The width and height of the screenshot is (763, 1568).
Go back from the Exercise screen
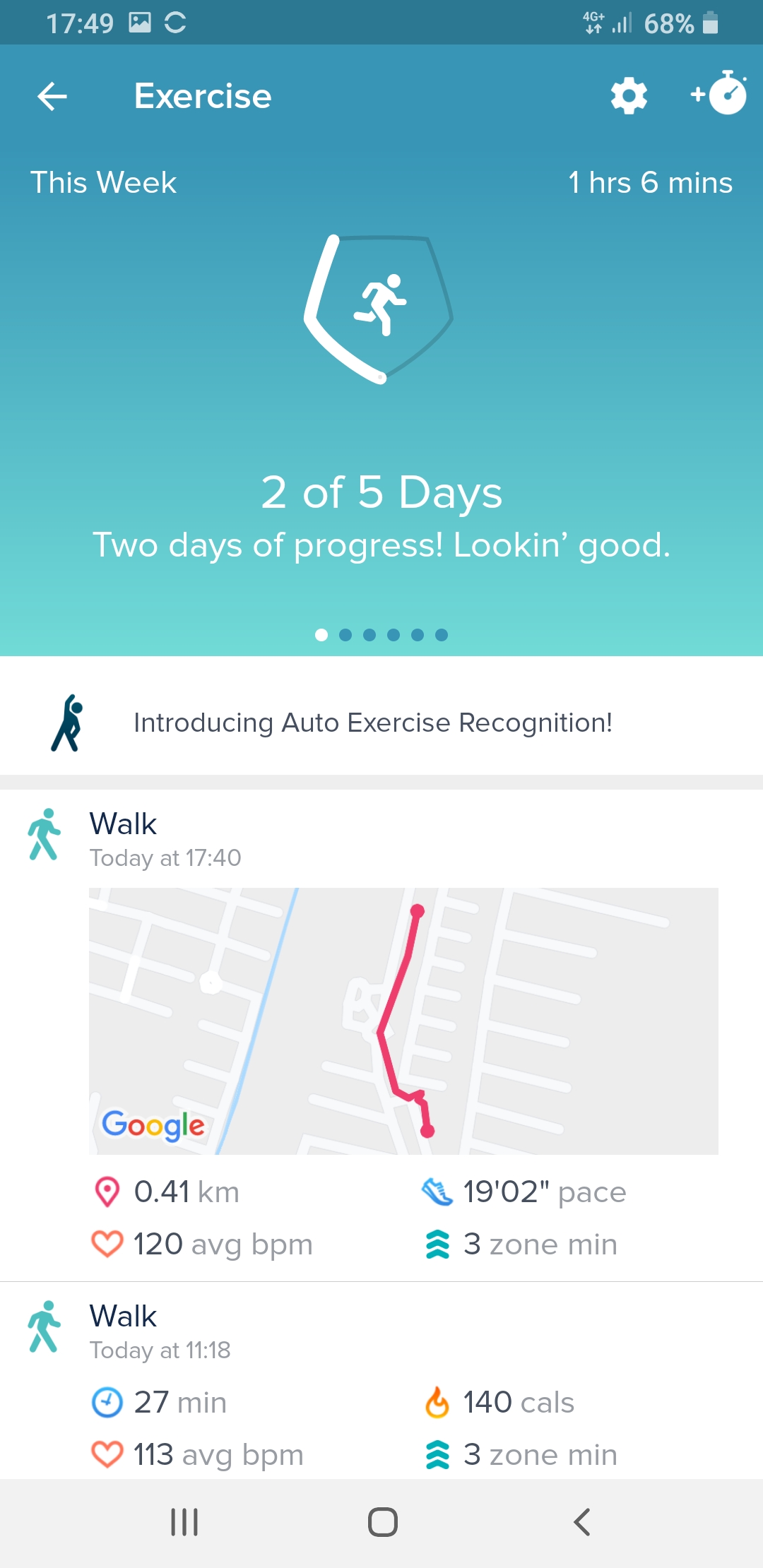click(x=52, y=96)
